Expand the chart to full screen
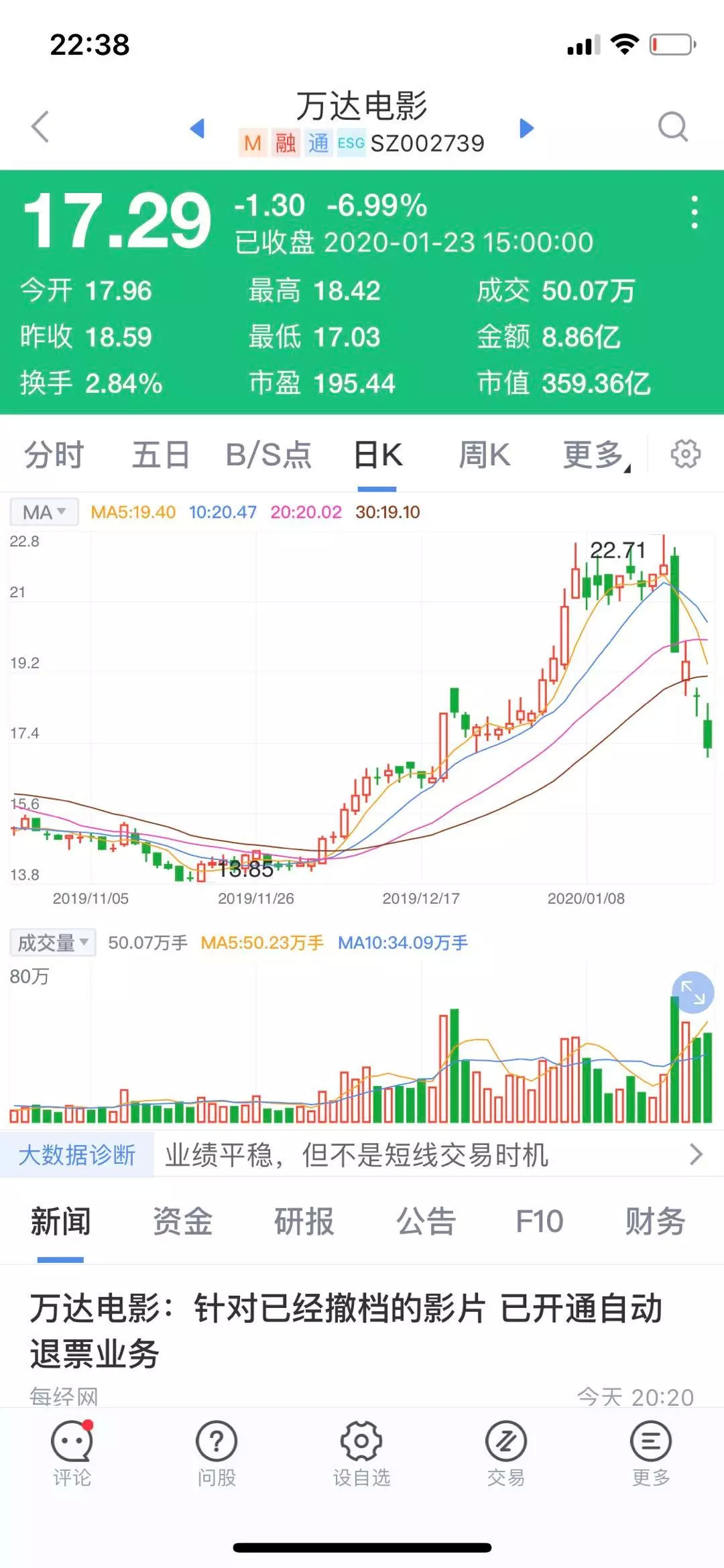This screenshot has width=724, height=1568. tap(692, 992)
